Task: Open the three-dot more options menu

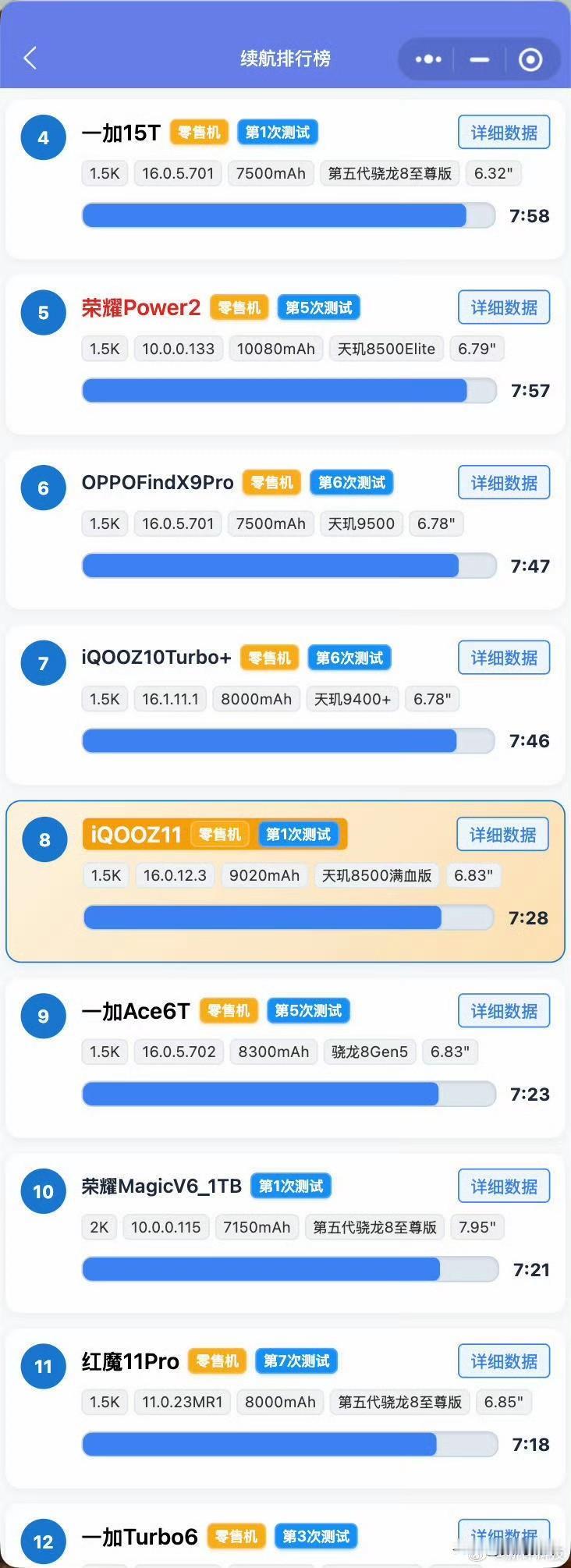Action: pyautogui.click(x=428, y=58)
